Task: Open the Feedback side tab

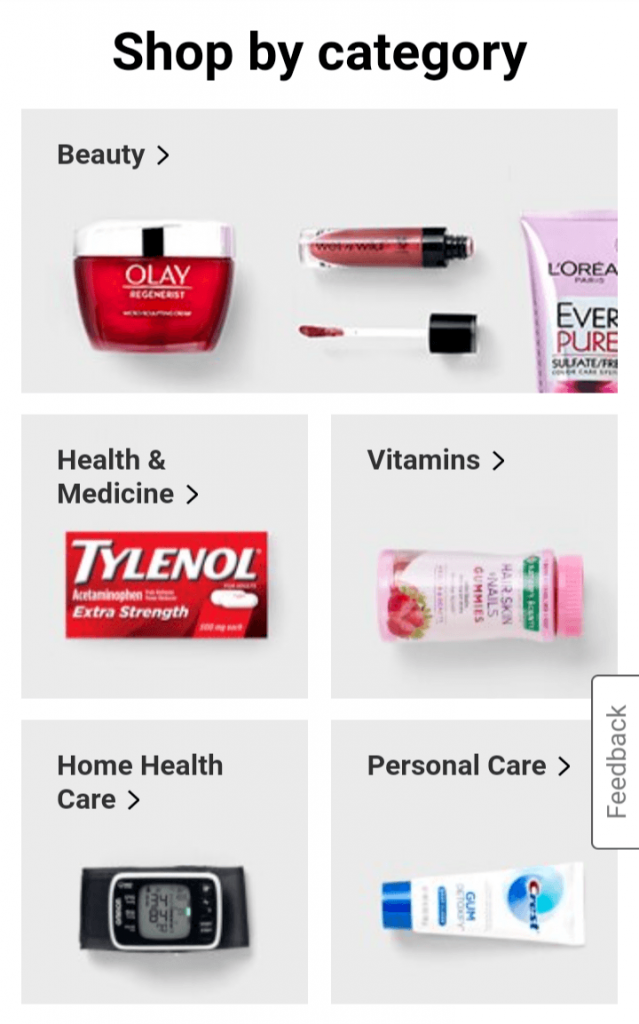Action: tap(617, 761)
